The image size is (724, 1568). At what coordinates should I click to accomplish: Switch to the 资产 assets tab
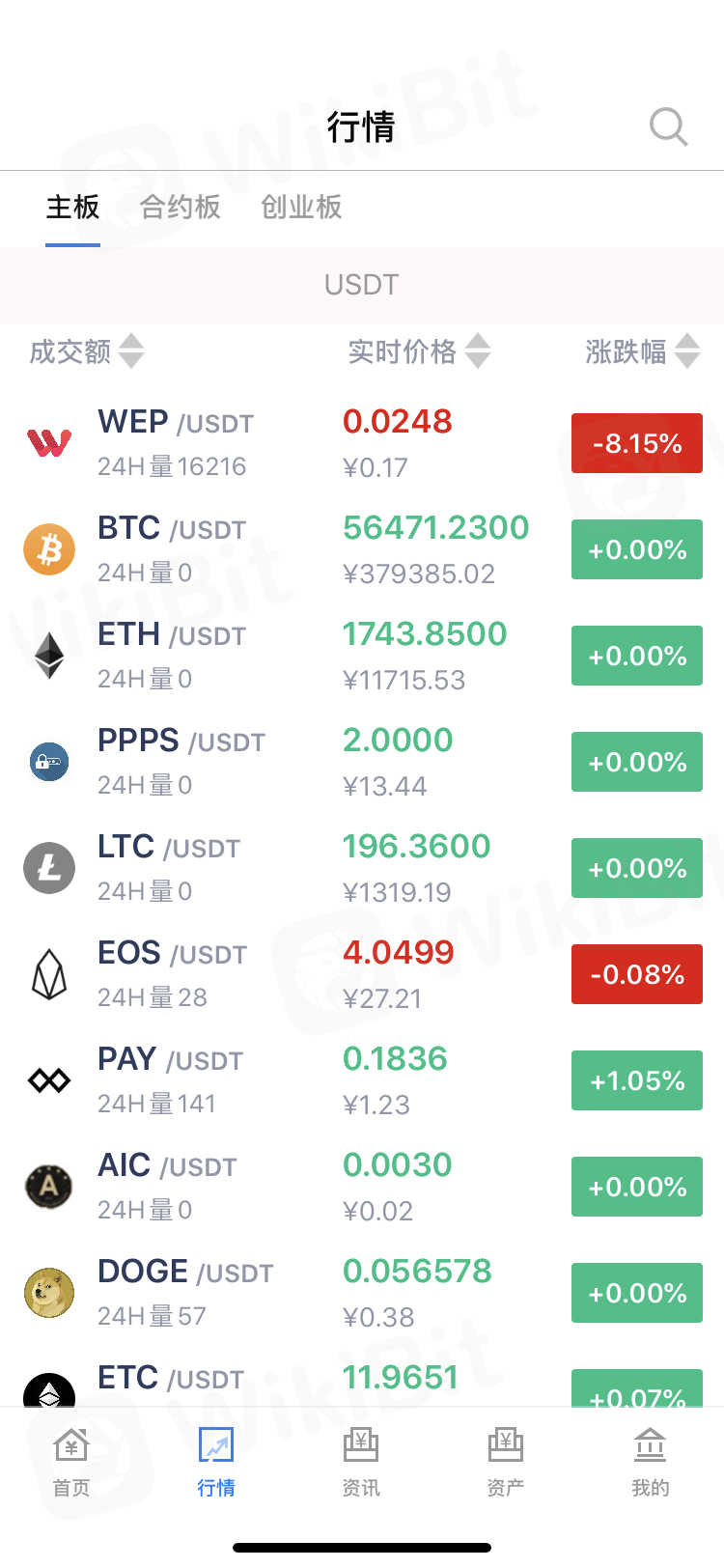click(x=506, y=1462)
